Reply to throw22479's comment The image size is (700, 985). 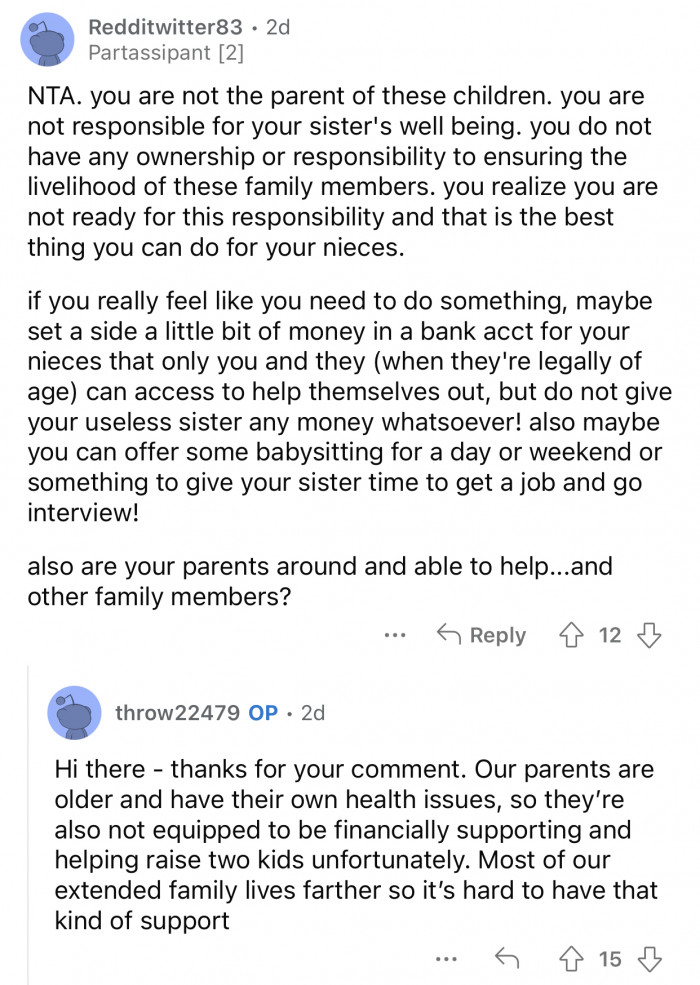point(508,960)
